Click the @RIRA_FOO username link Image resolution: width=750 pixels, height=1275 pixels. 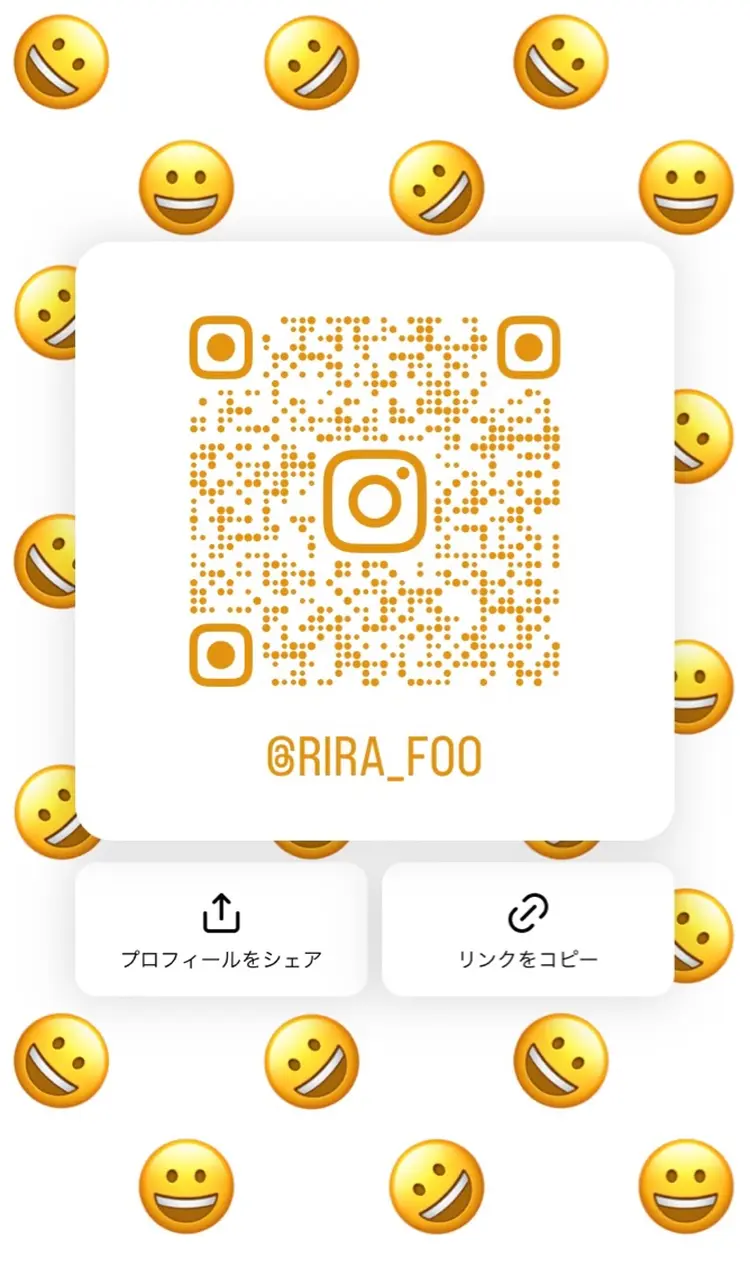coord(375,755)
